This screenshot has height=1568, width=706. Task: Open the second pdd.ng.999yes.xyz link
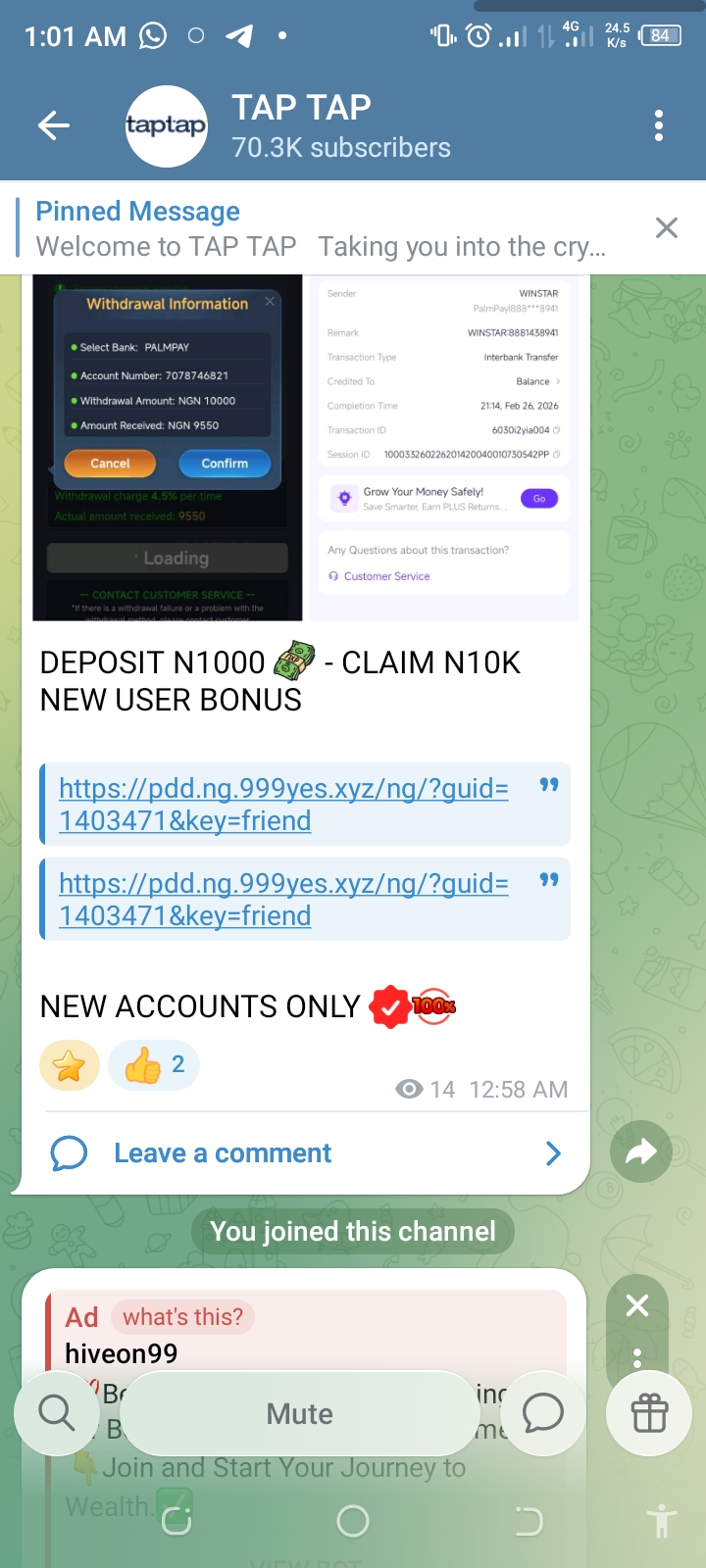[x=283, y=899]
